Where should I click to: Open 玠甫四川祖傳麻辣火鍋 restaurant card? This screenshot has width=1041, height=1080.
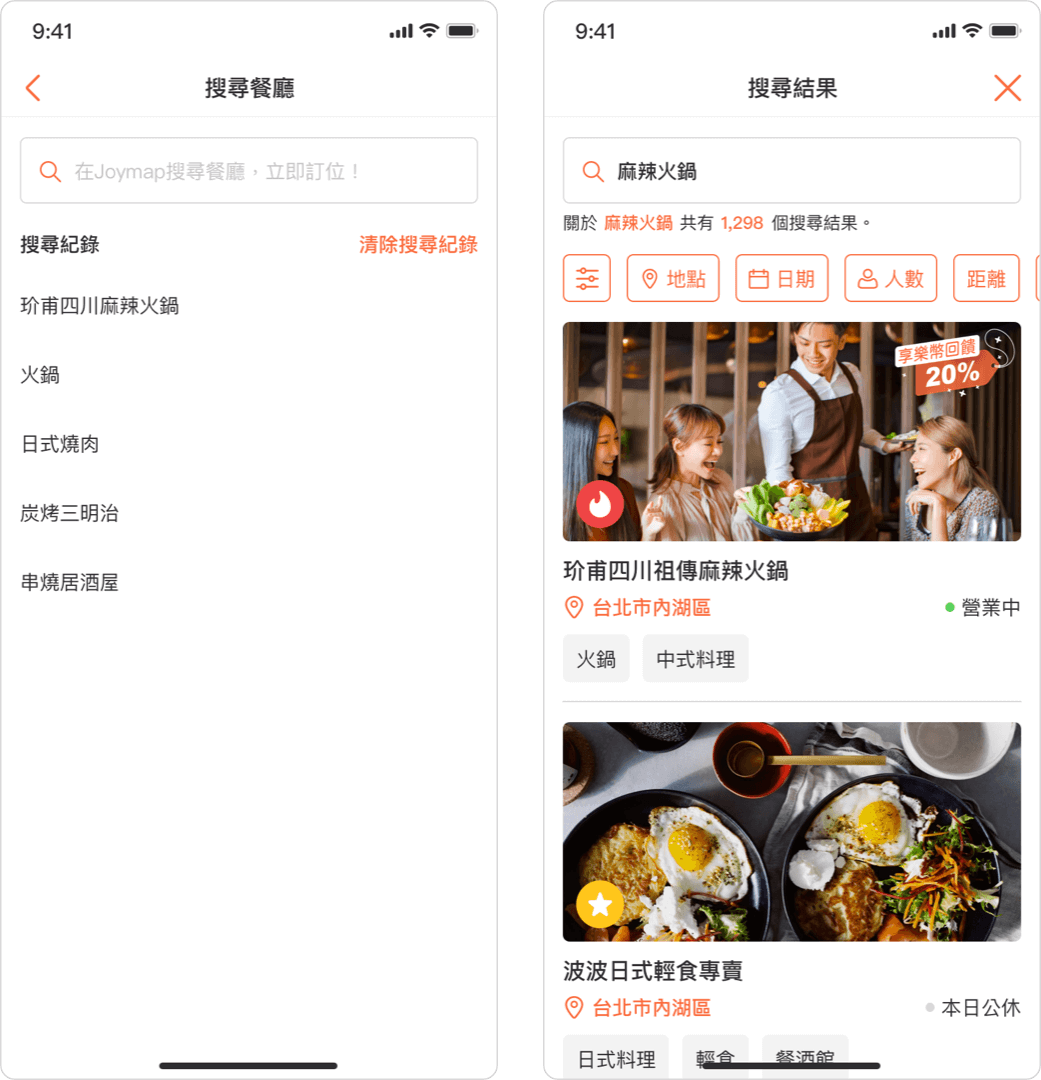(x=792, y=432)
